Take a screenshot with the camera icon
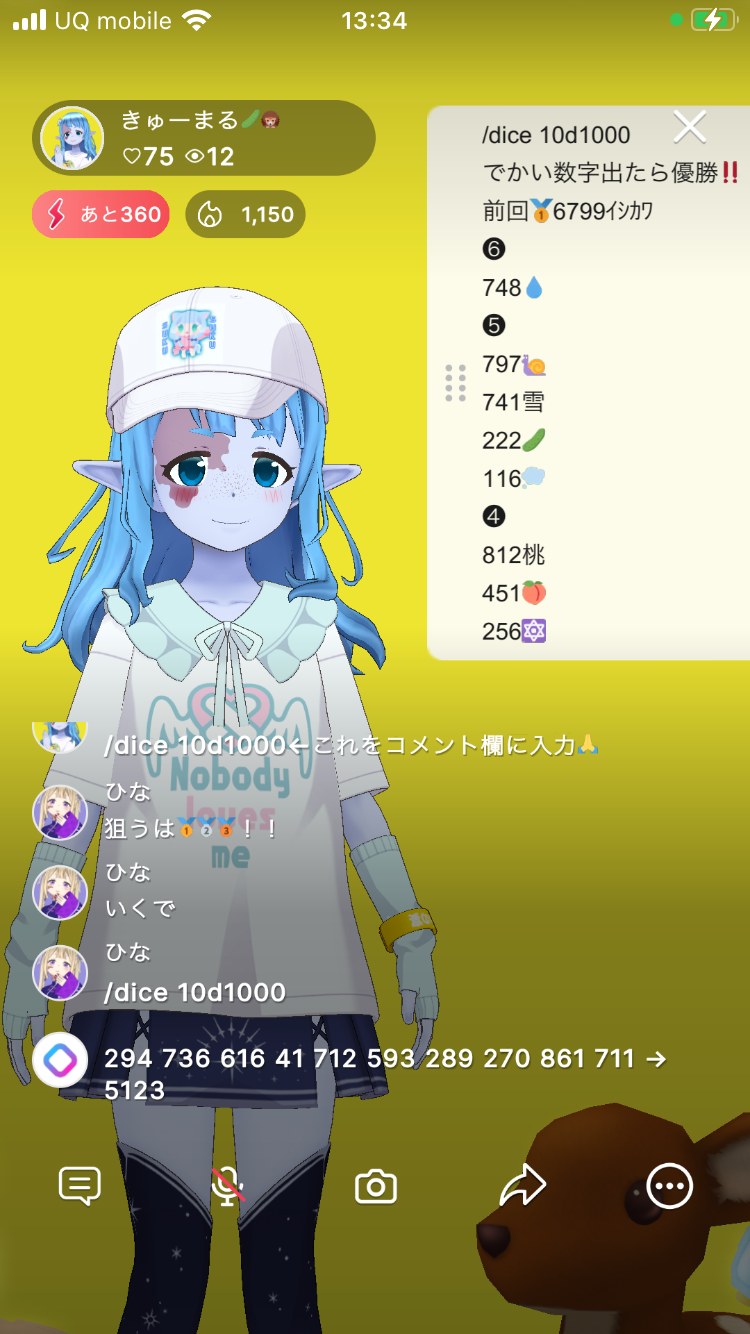 (x=376, y=1187)
